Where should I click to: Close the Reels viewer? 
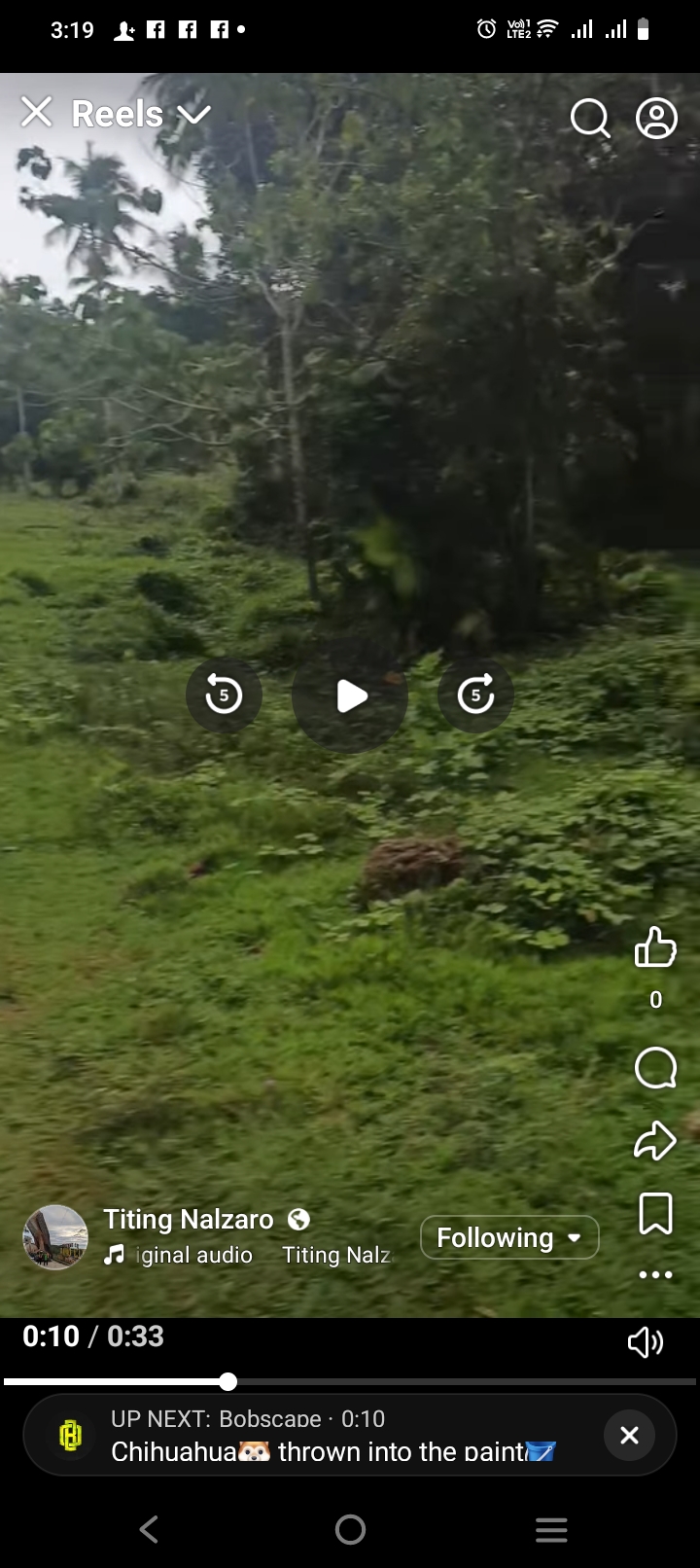pos(37,113)
